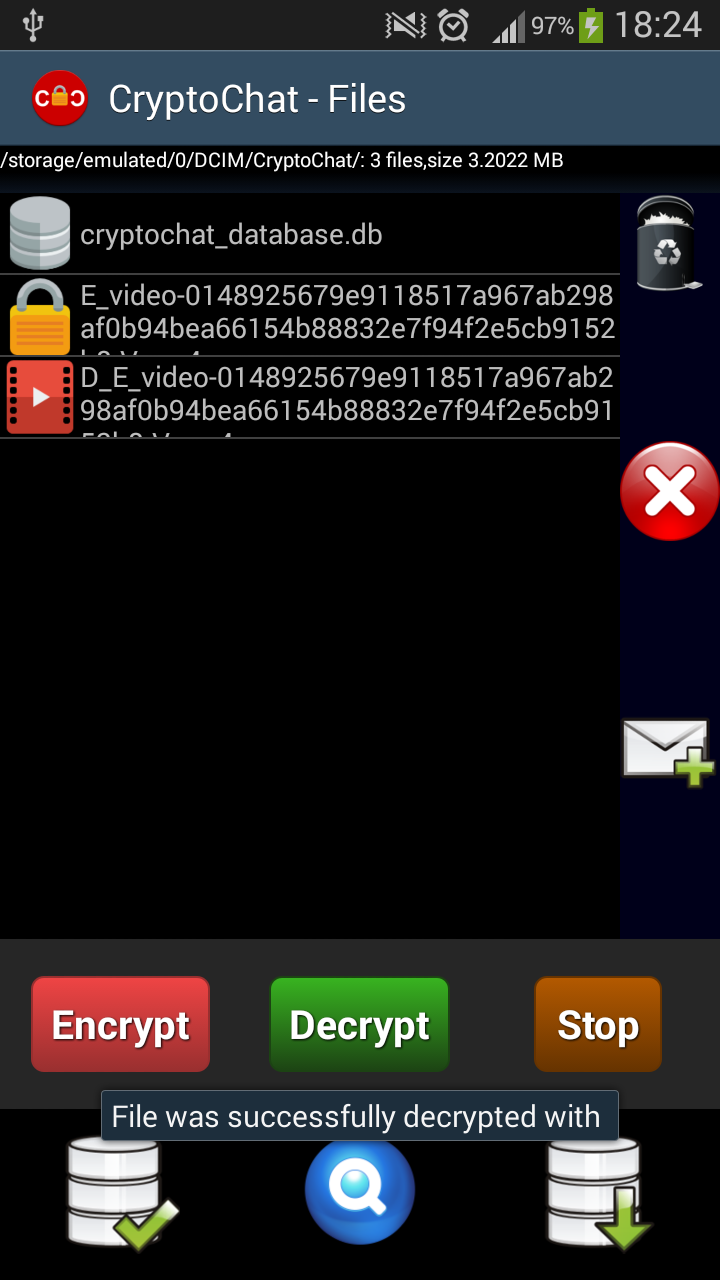Select the encrypted E_video file with lock
The image size is (720, 1280).
coord(310,315)
